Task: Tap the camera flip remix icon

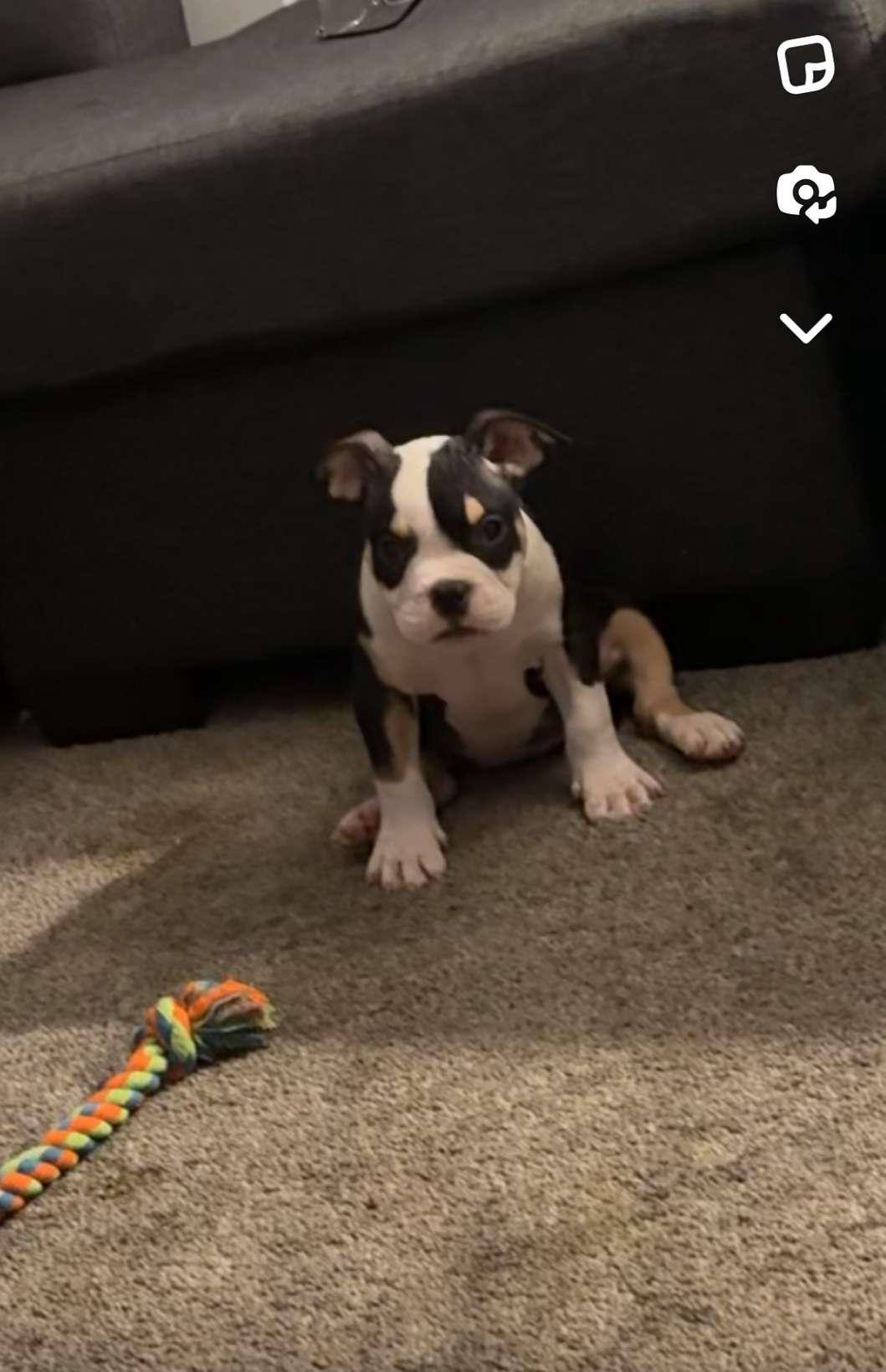Action: click(x=806, y=194)
